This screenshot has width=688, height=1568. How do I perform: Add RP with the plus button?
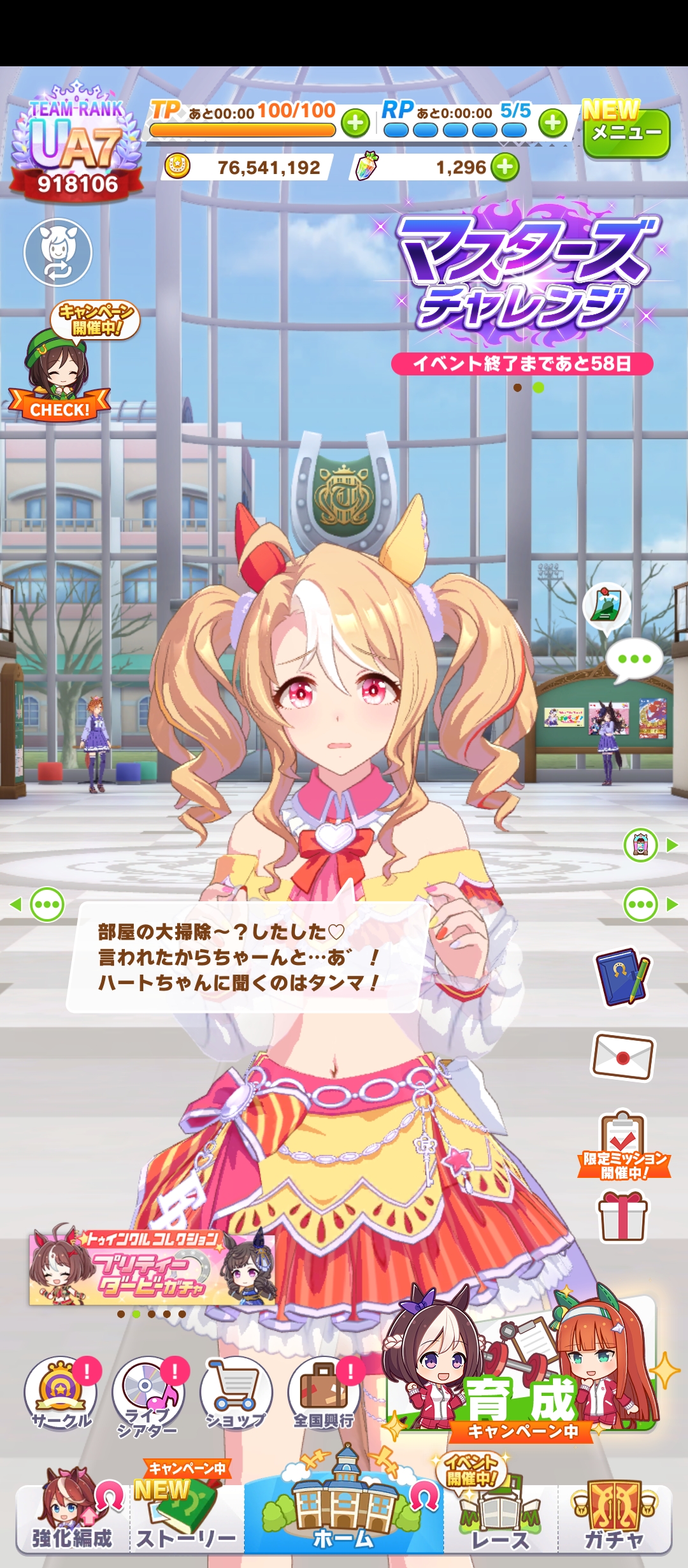pyautogui.click(x=553, y=123)
